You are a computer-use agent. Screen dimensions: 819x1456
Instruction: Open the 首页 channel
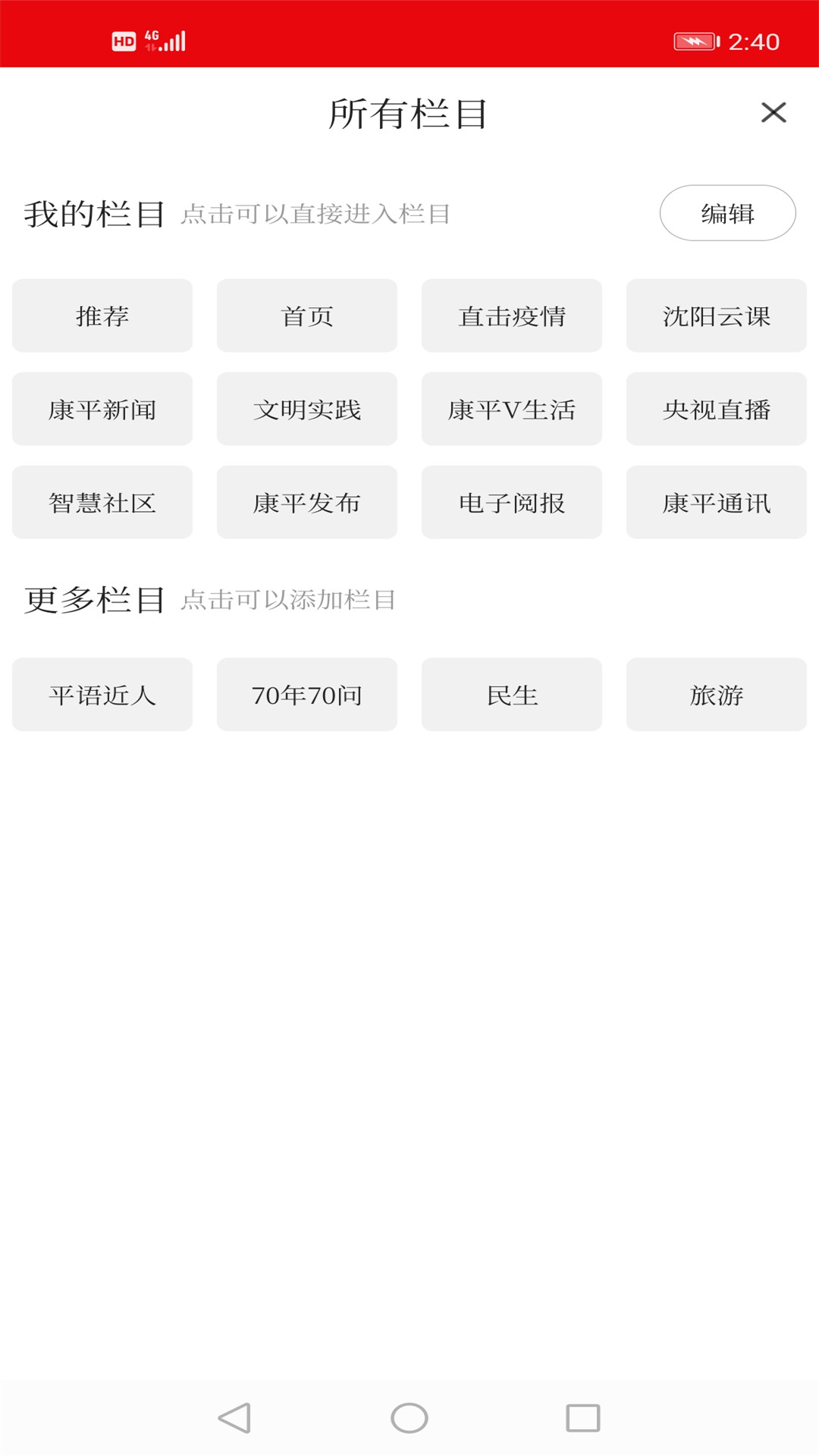tap(307, 315)
